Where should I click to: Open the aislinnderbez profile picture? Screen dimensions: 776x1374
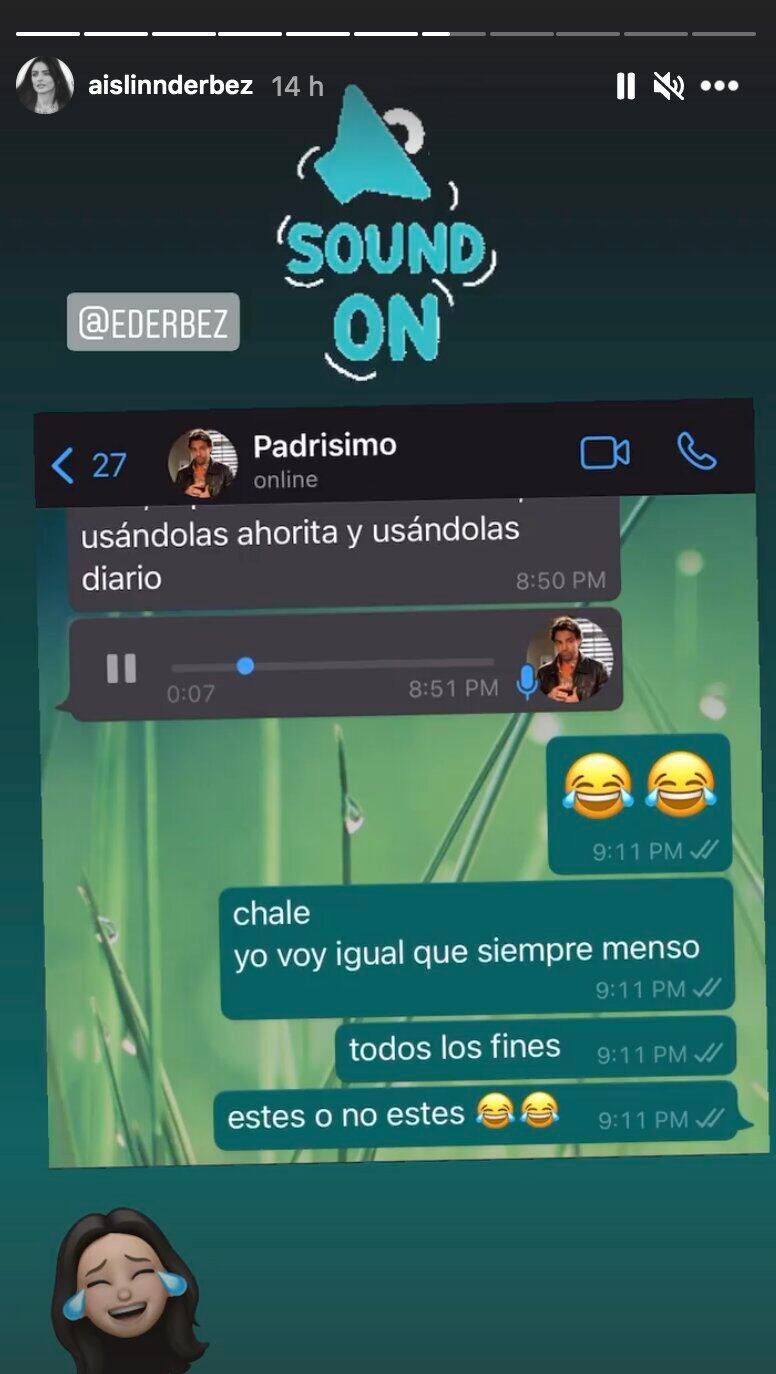pos(45,86)
